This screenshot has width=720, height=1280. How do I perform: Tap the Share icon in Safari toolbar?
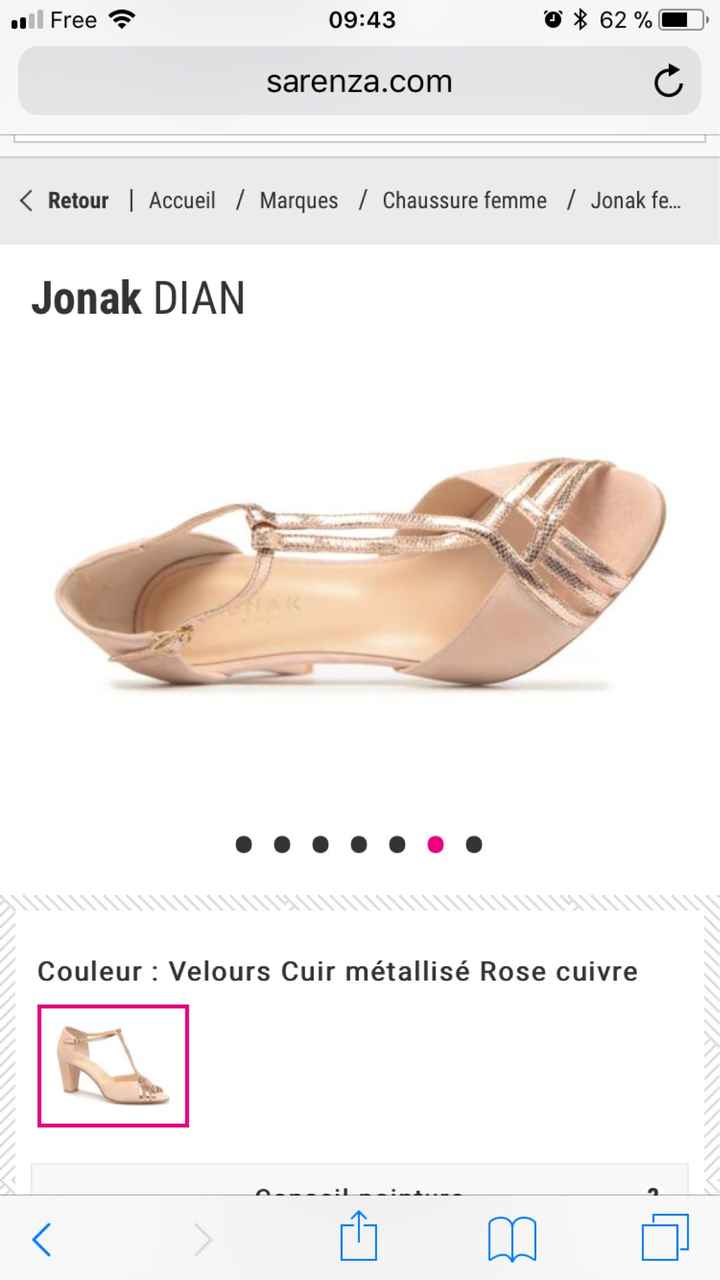pyautogui.click(x=360, y=1240)
